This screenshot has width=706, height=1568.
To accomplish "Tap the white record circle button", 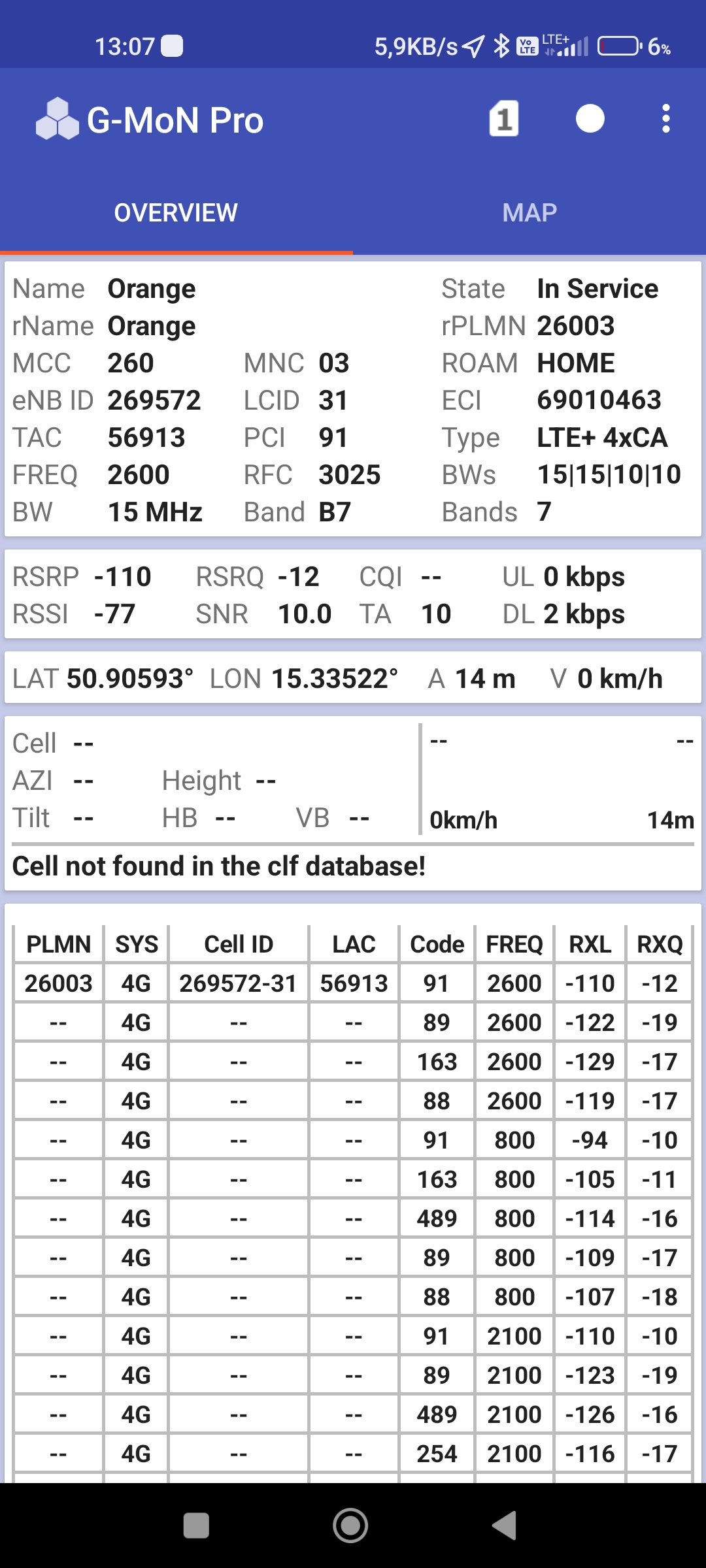I will click(x=590, y=120).
